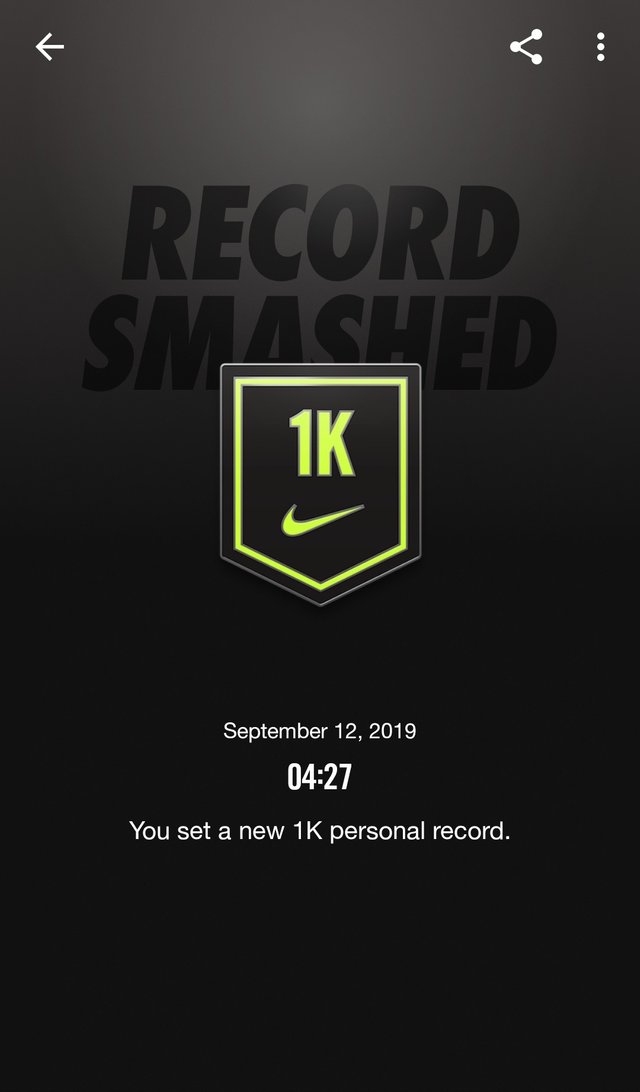Go back using the arrow icon
Screen dimensions: 640x1092
49,47
